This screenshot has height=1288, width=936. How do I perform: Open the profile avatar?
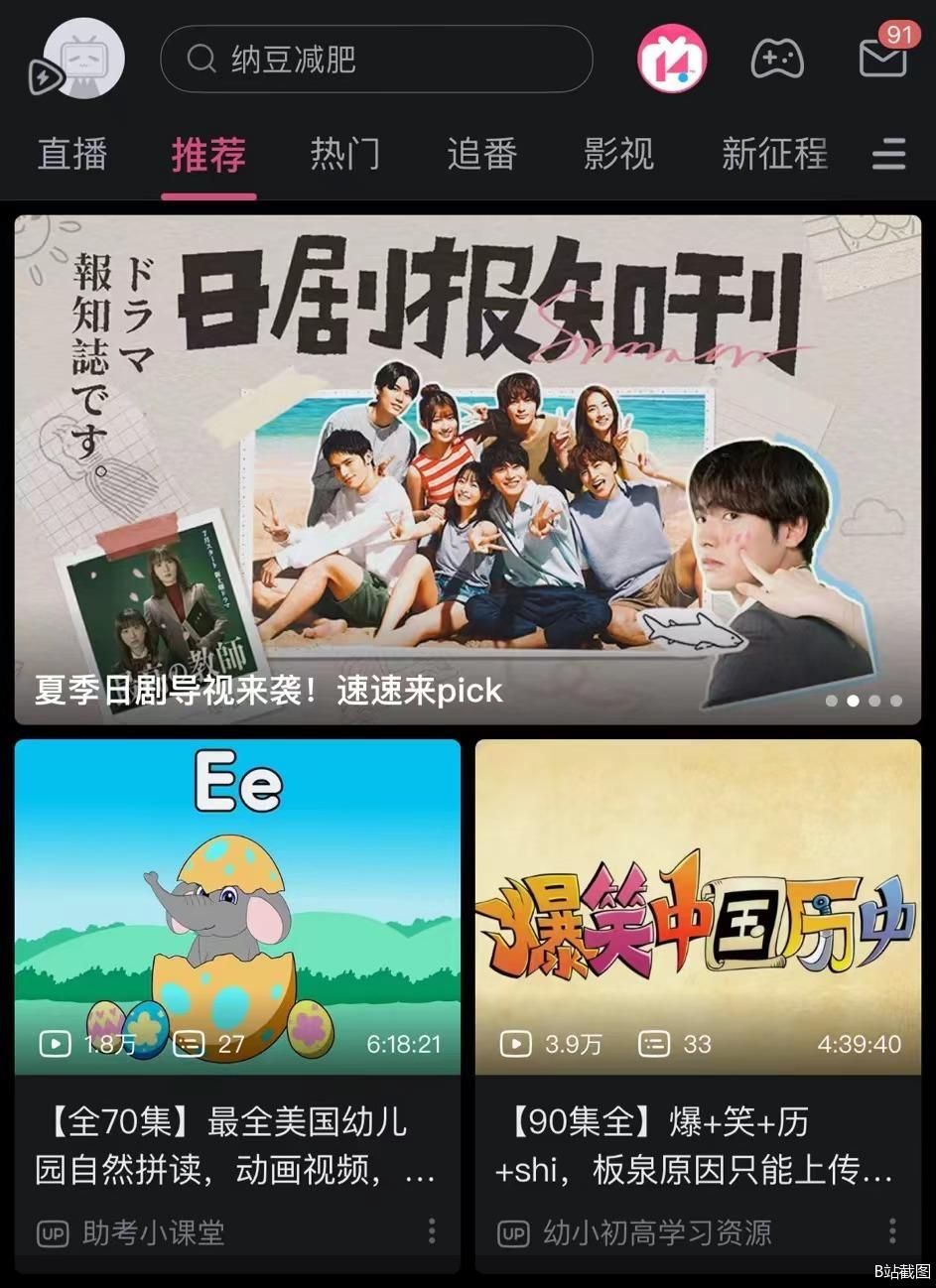point(83,60)
